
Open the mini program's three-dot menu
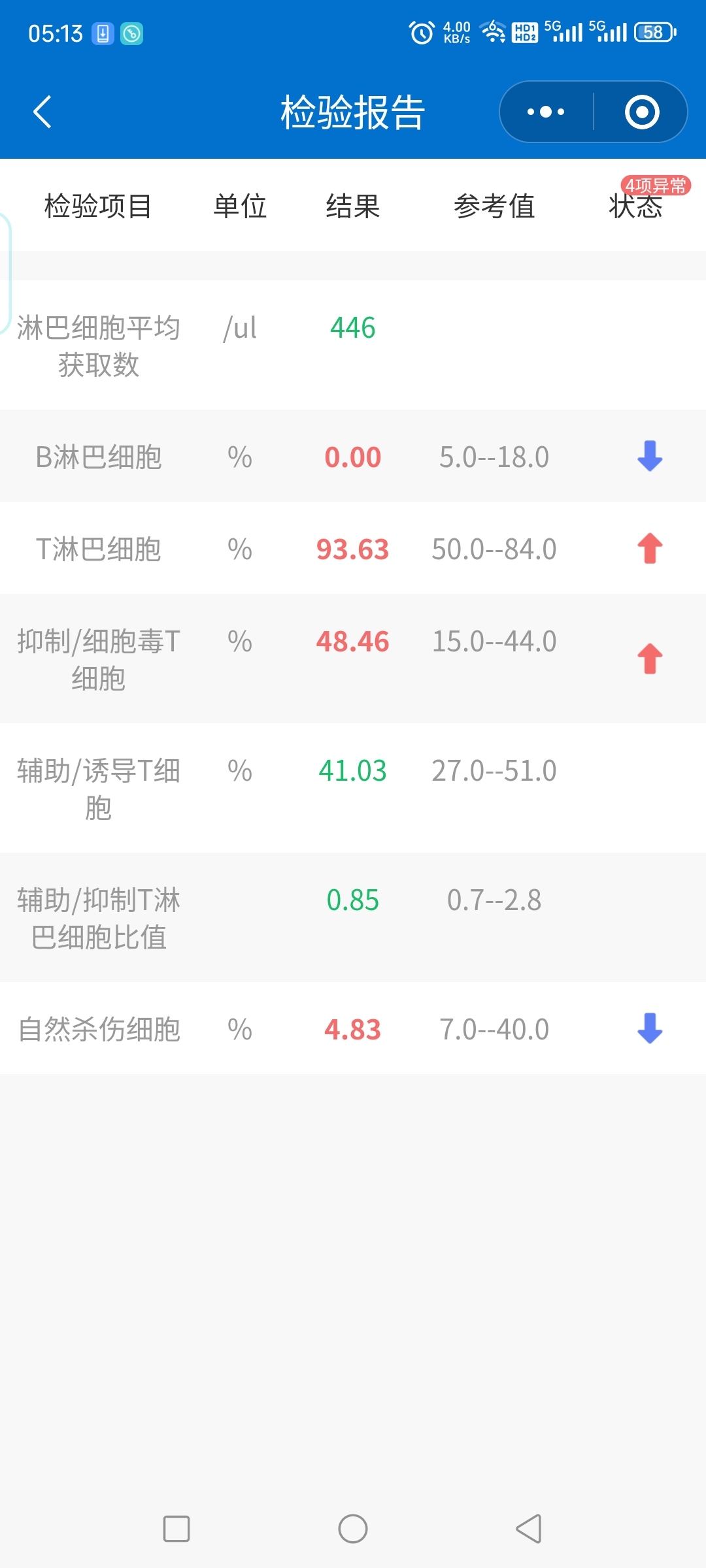(546, 112)
